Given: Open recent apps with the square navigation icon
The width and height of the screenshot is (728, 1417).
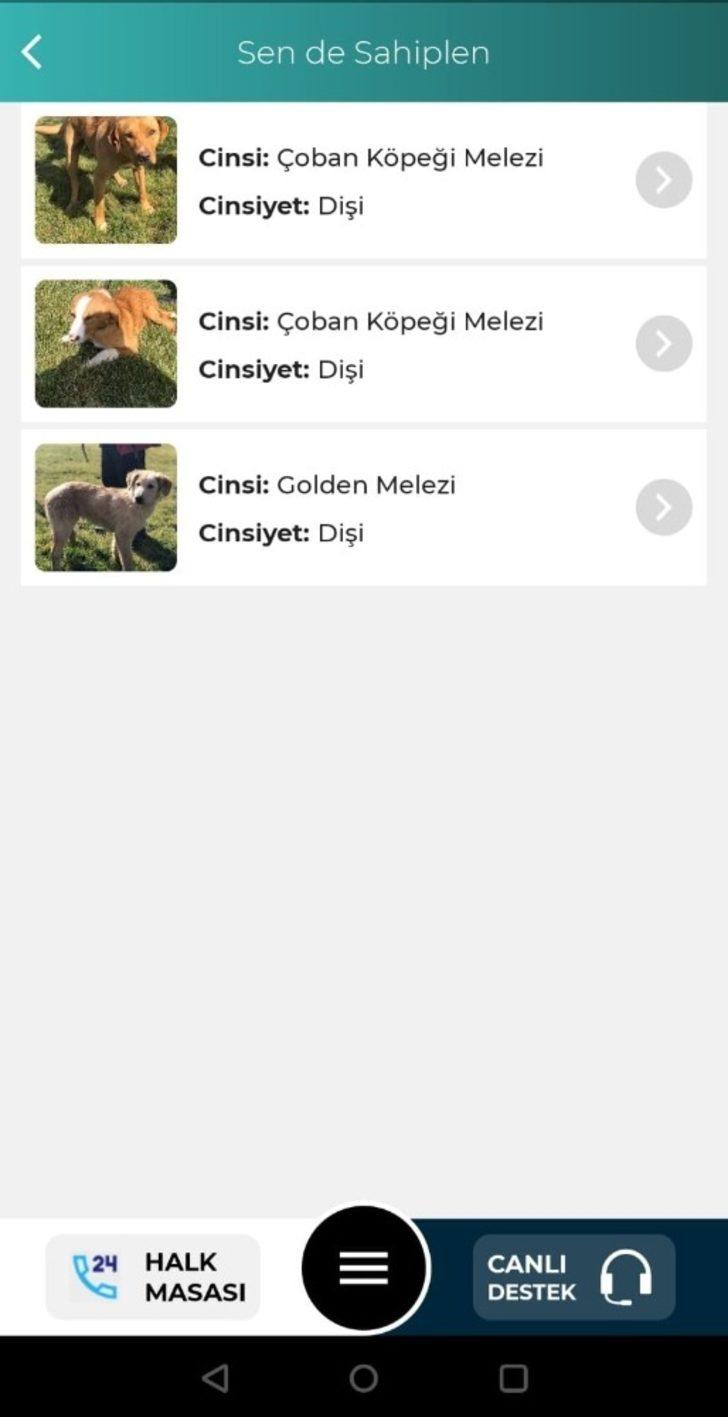Looking at the screenshot, I should coord(512,1377).
